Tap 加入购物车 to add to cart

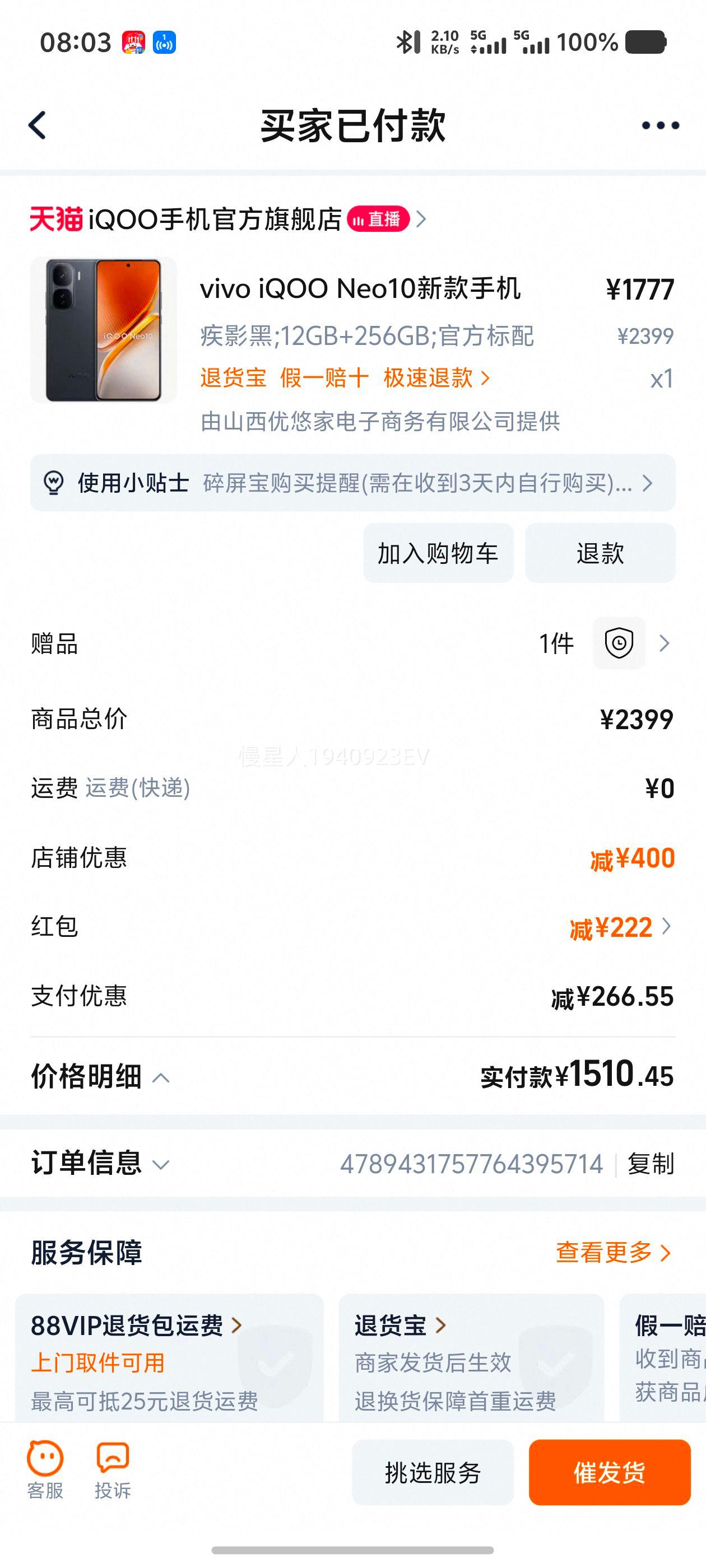click(438, 553)
